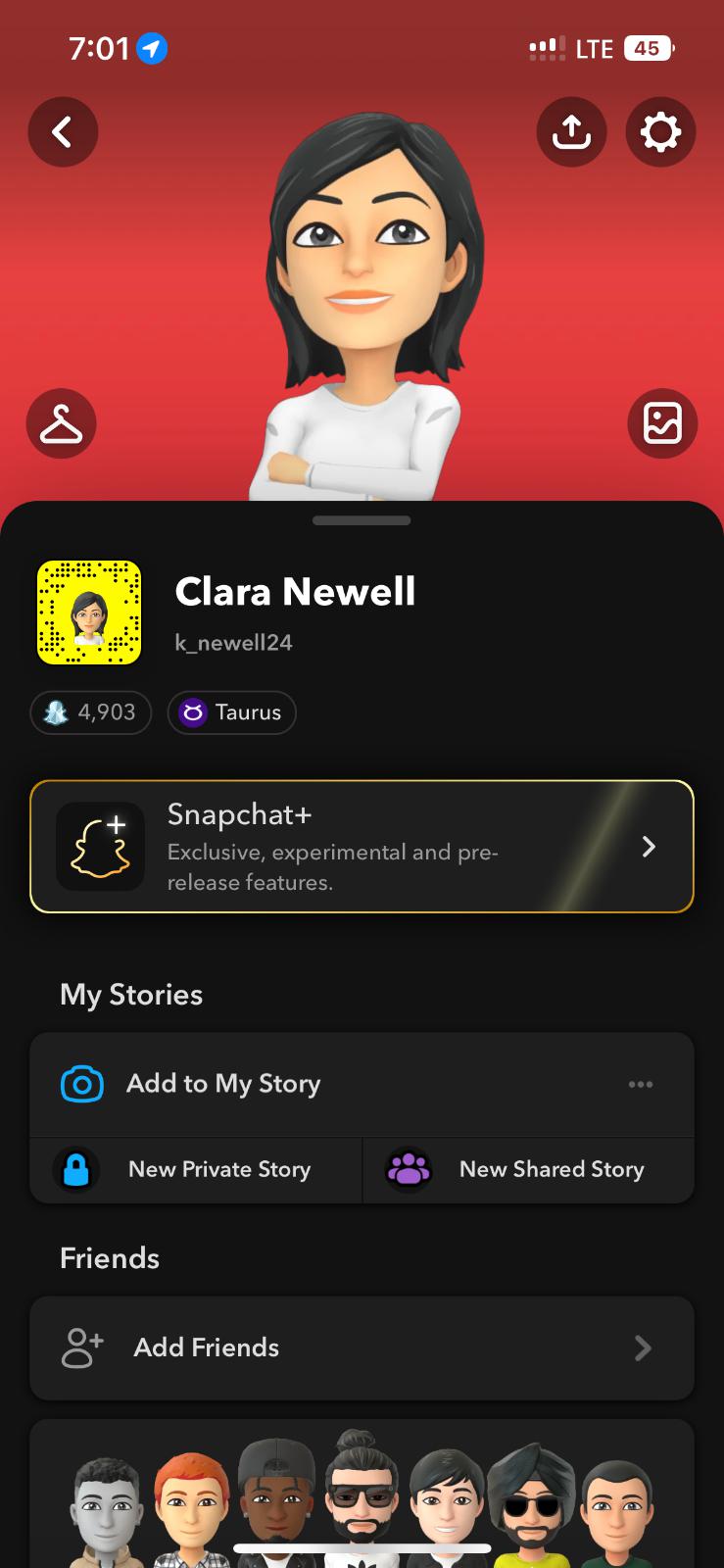Tap the 4,903 Snap score chip
Screen dimensions: 724x1568
91,712
